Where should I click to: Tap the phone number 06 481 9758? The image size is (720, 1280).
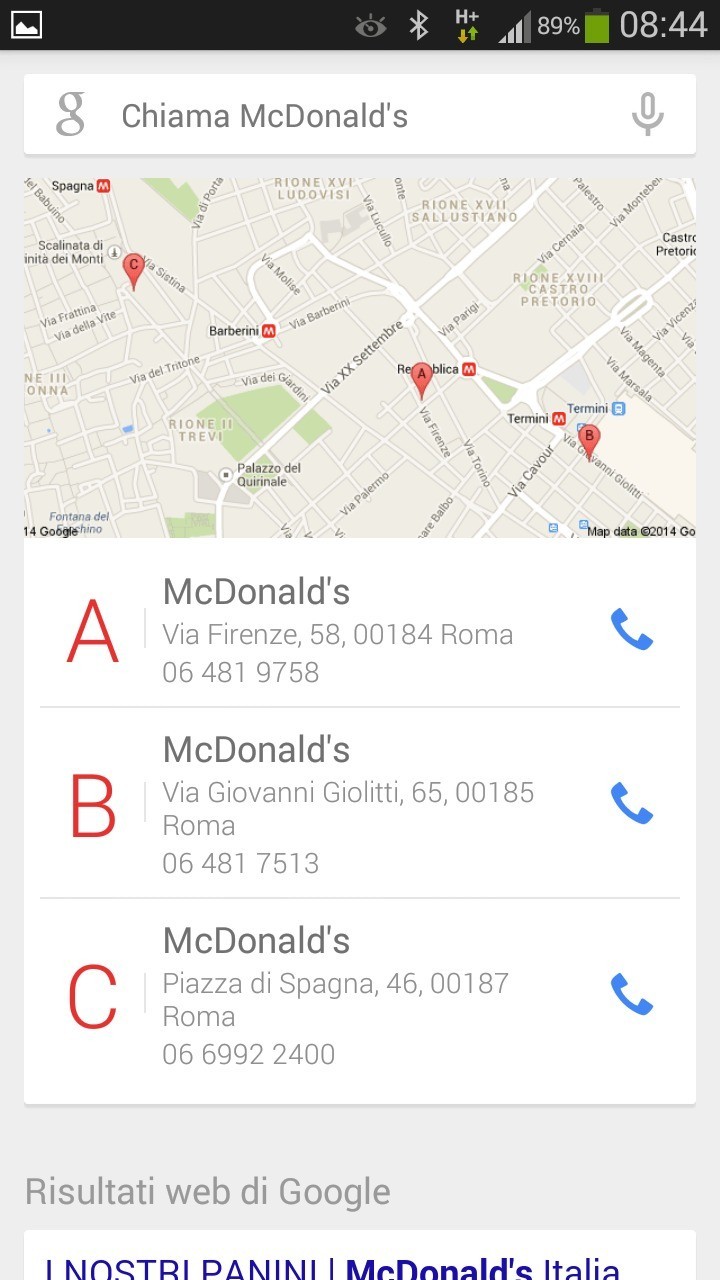[240, 672]
